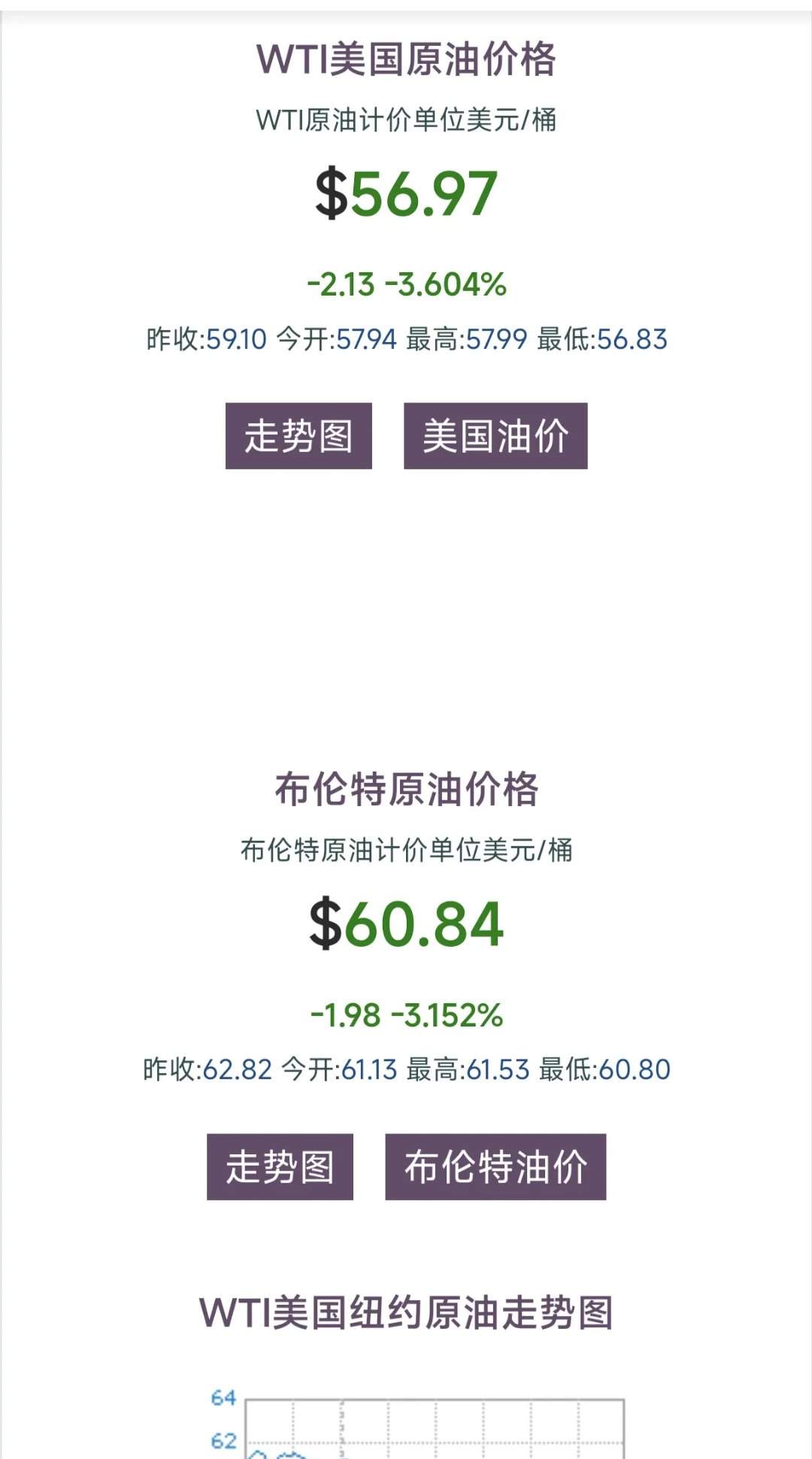Click the WTI 昨收:59.10 value
The height and width of the screenshot is (1459, 812).
tap(207, 340)
